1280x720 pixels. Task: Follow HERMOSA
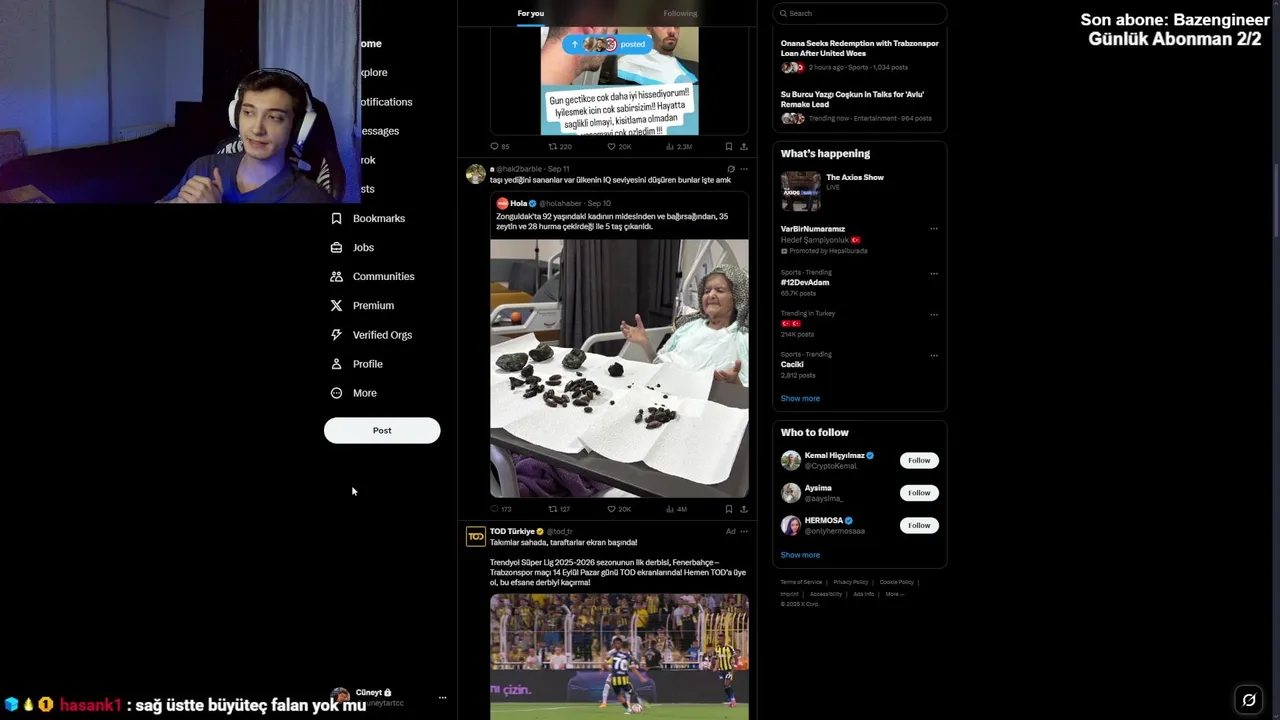(x=918, y=525)
